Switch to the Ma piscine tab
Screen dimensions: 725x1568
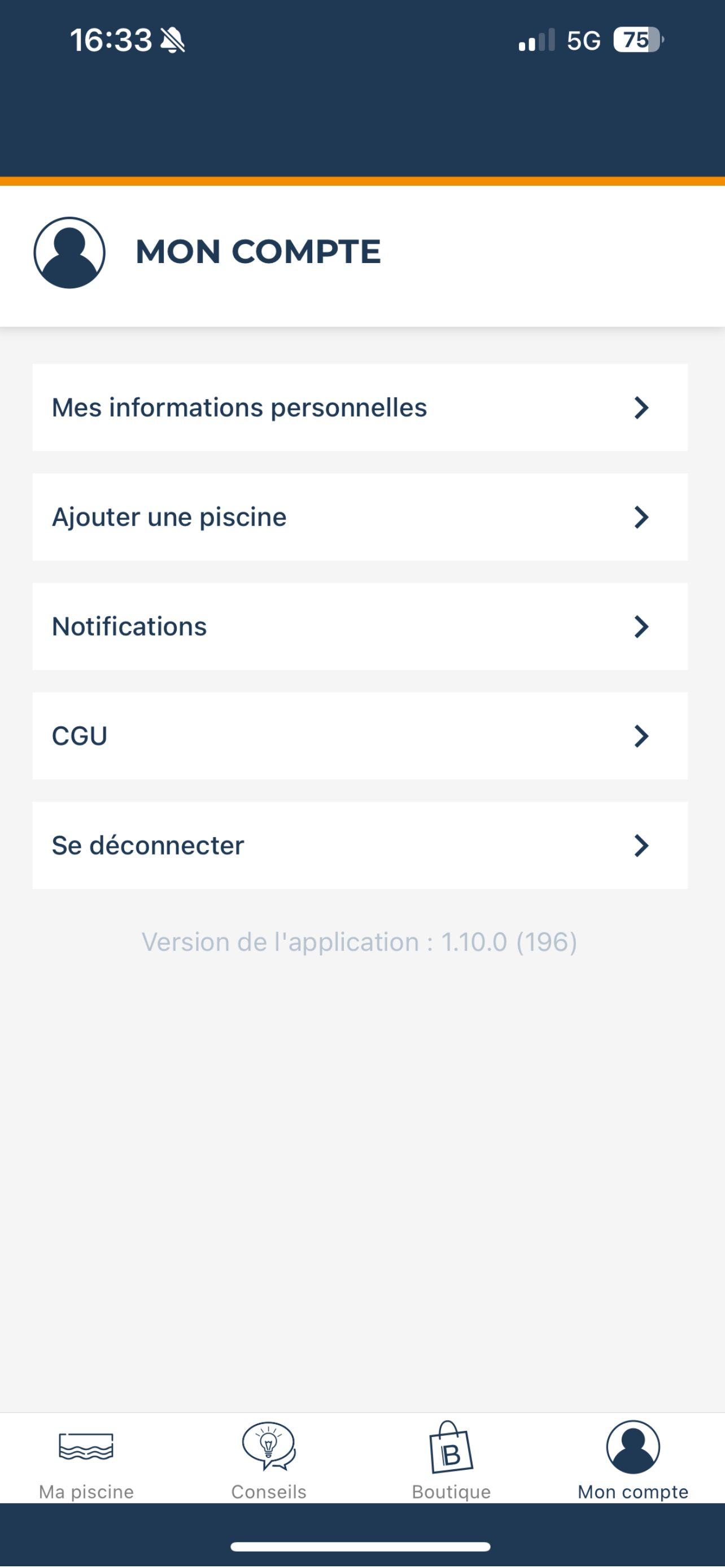coord(86,1460)
